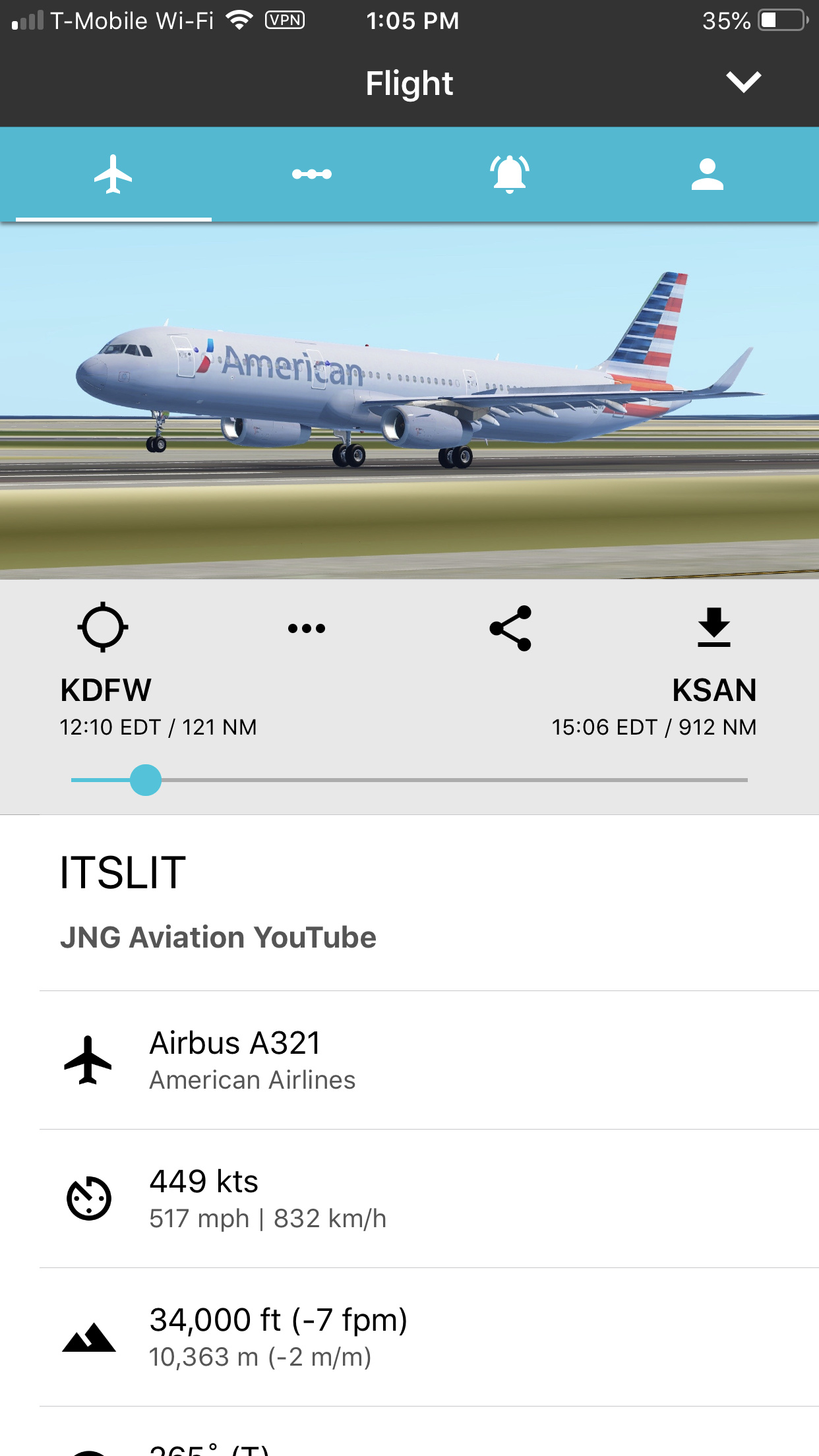The width and height of the screenshot is (819, 1456).
Task: Switch to the alerts bell tab
Action: [510, 175]
